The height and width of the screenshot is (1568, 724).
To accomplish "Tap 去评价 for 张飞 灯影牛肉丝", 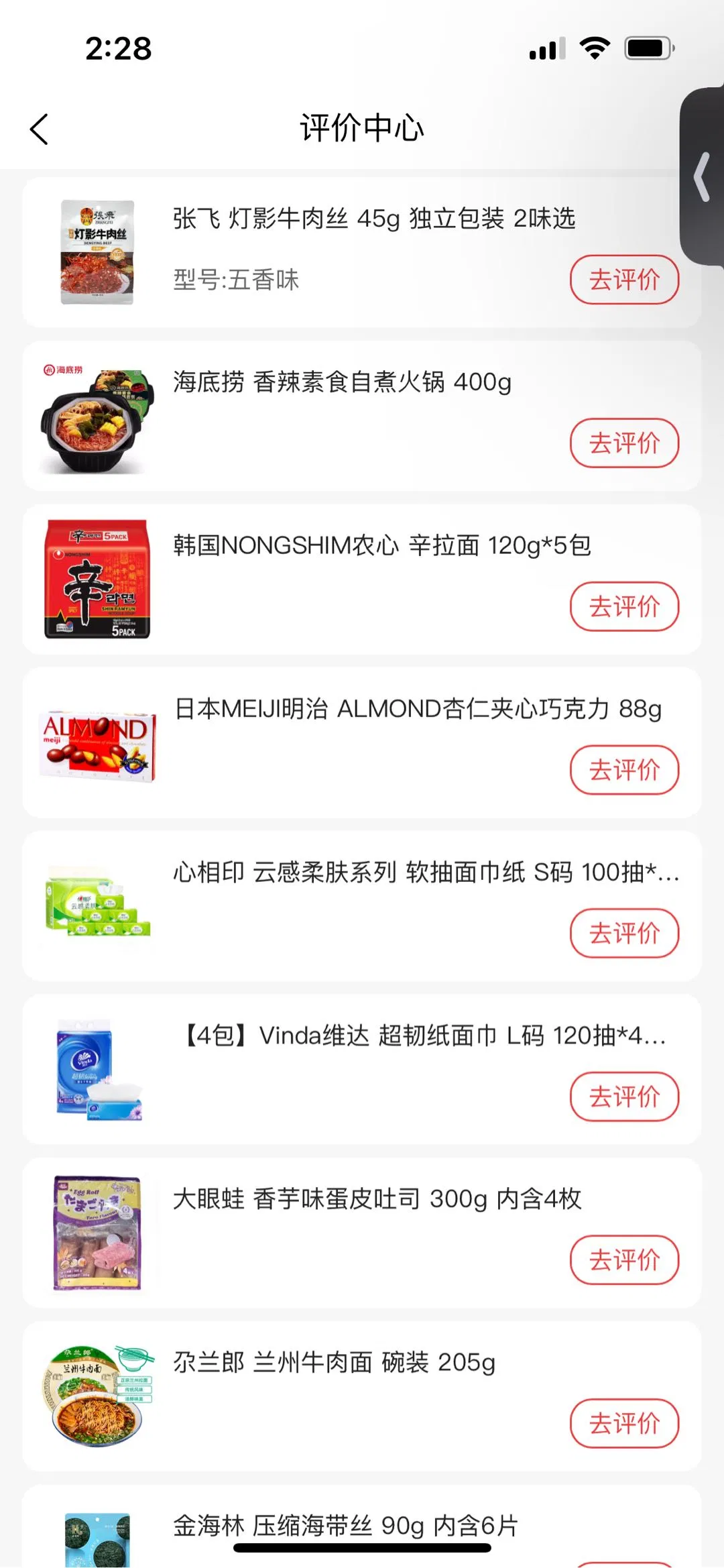I will (x=624, y=280).
